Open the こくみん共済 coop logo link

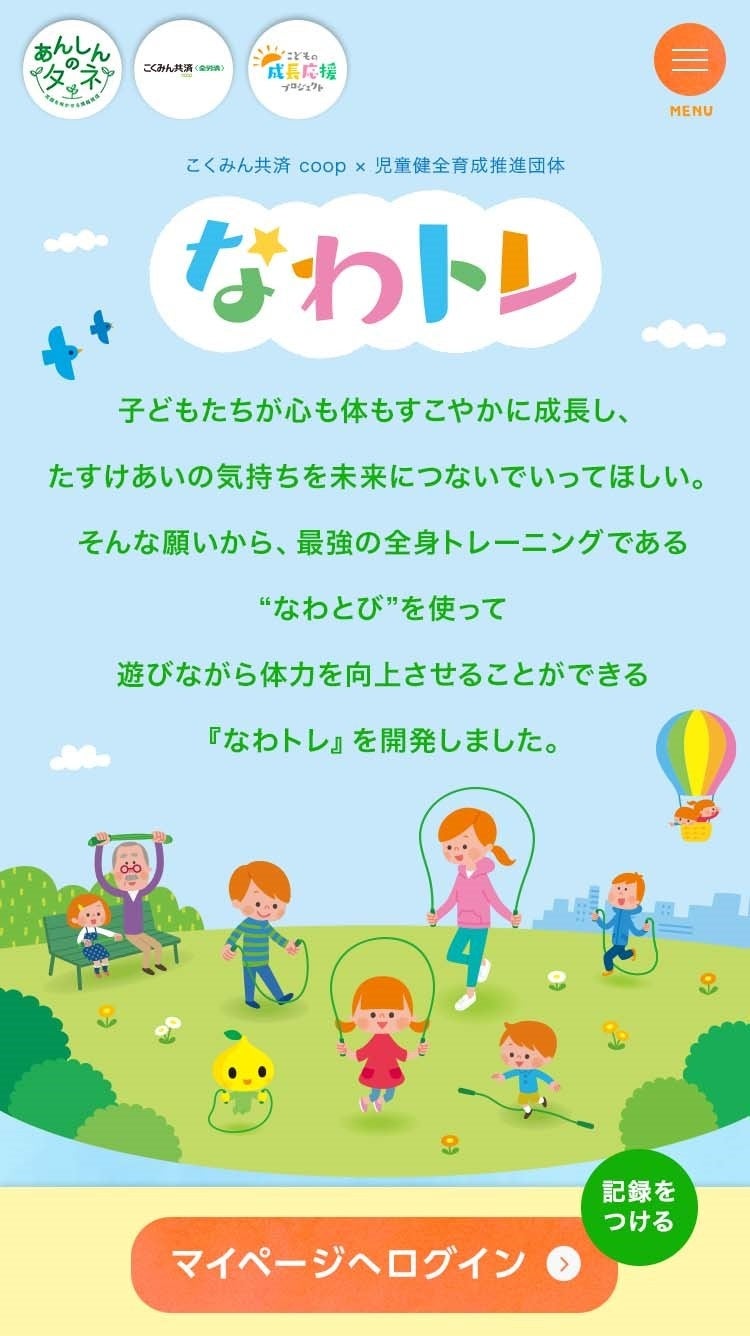(183, 69)
